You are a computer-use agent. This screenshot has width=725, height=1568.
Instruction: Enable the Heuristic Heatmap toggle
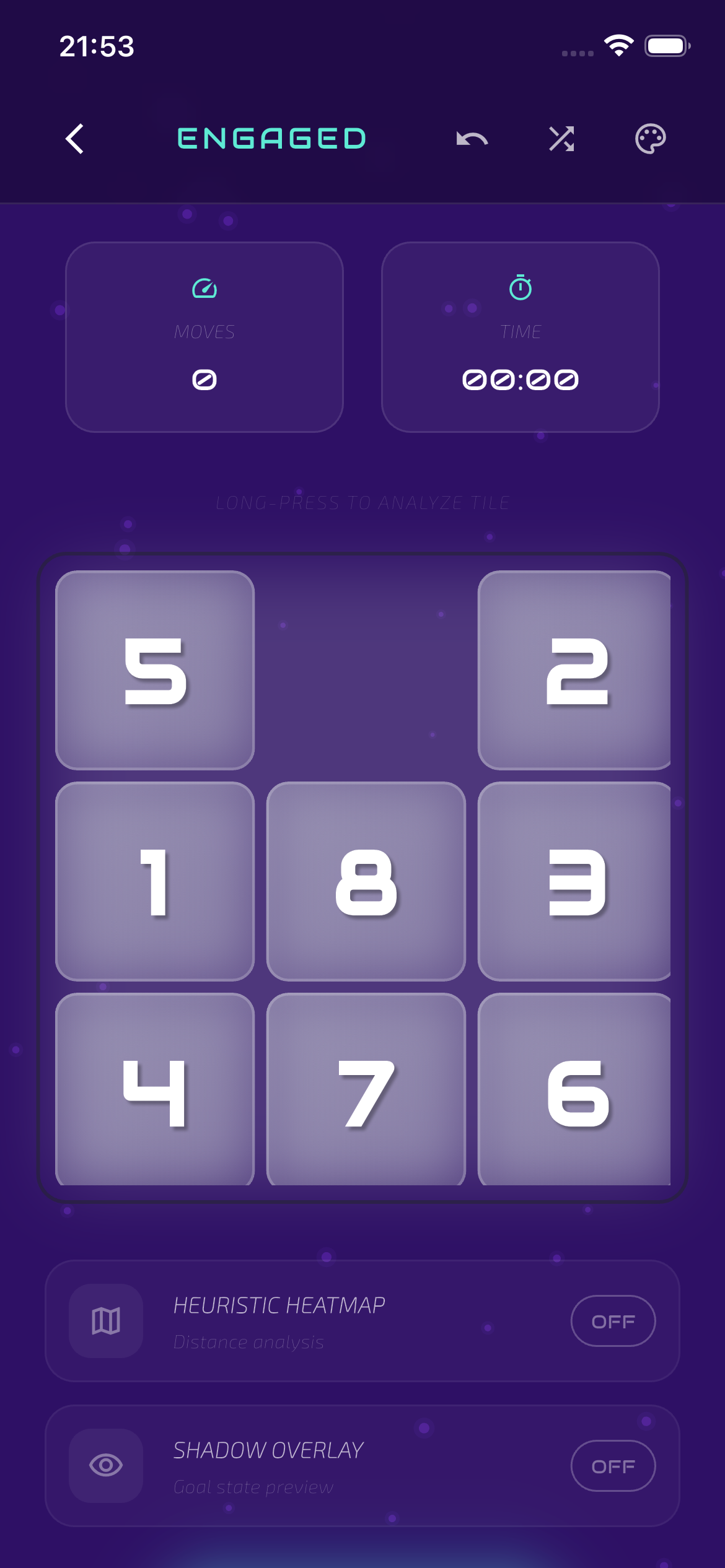613,1321
